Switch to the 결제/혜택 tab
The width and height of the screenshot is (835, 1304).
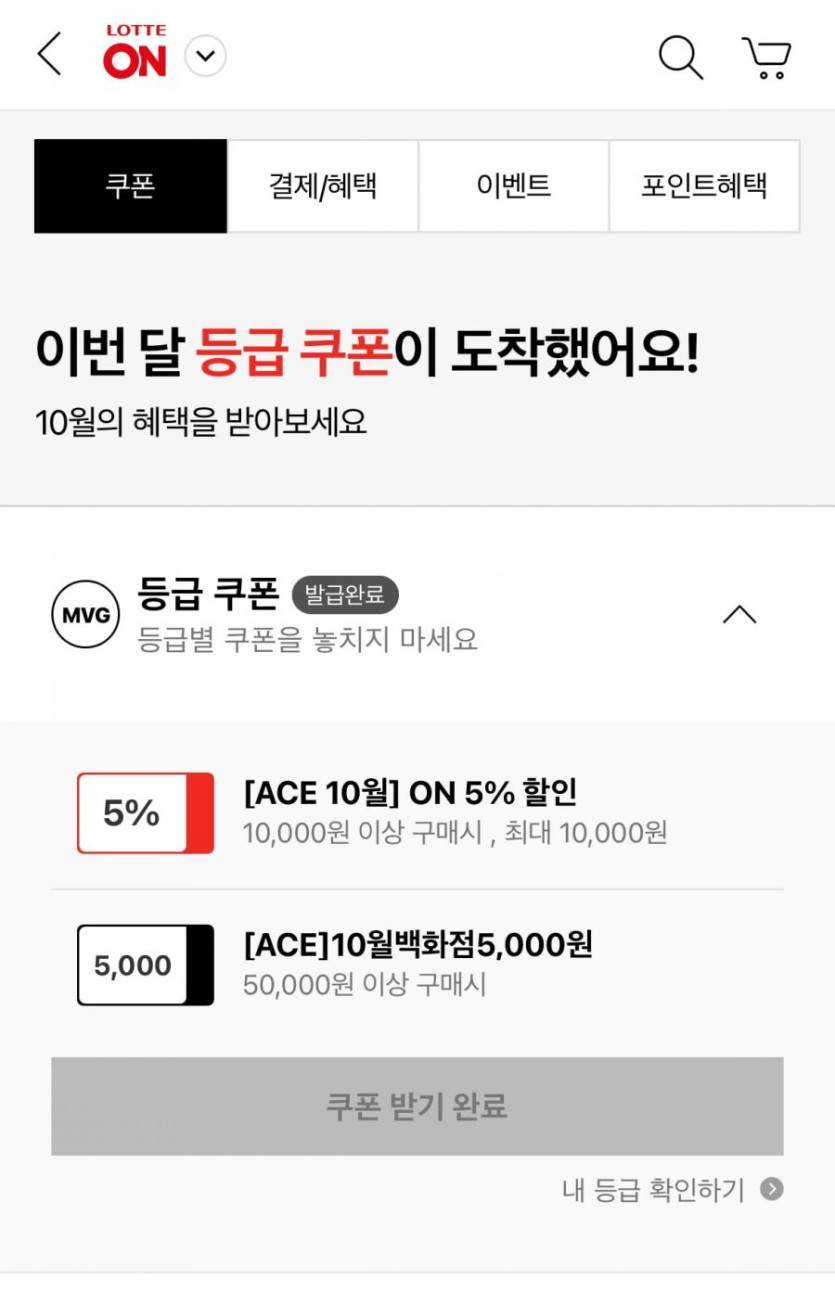pos(322,186)
